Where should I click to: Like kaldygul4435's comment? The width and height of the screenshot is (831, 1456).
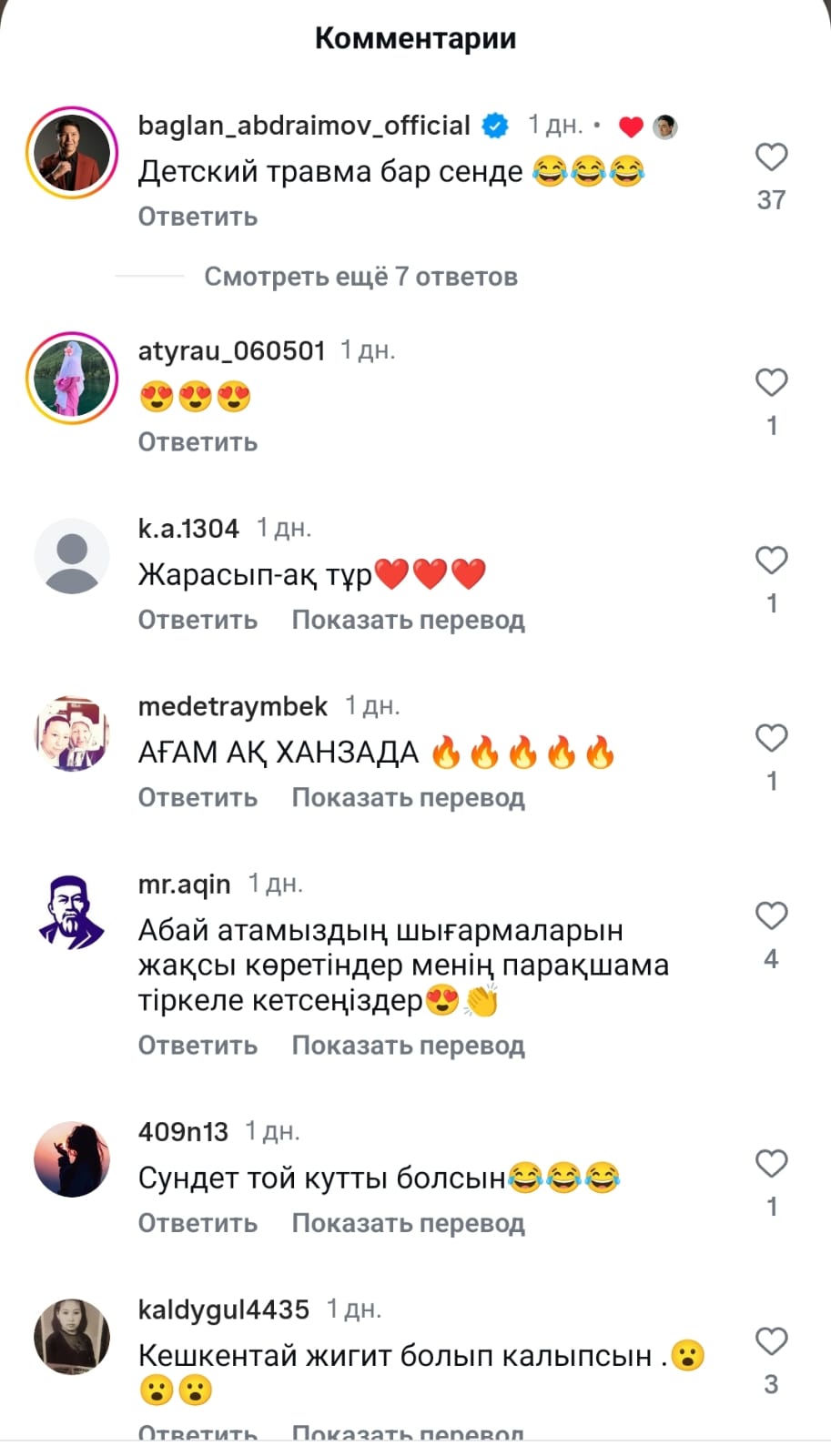[x=771, y=1341]
